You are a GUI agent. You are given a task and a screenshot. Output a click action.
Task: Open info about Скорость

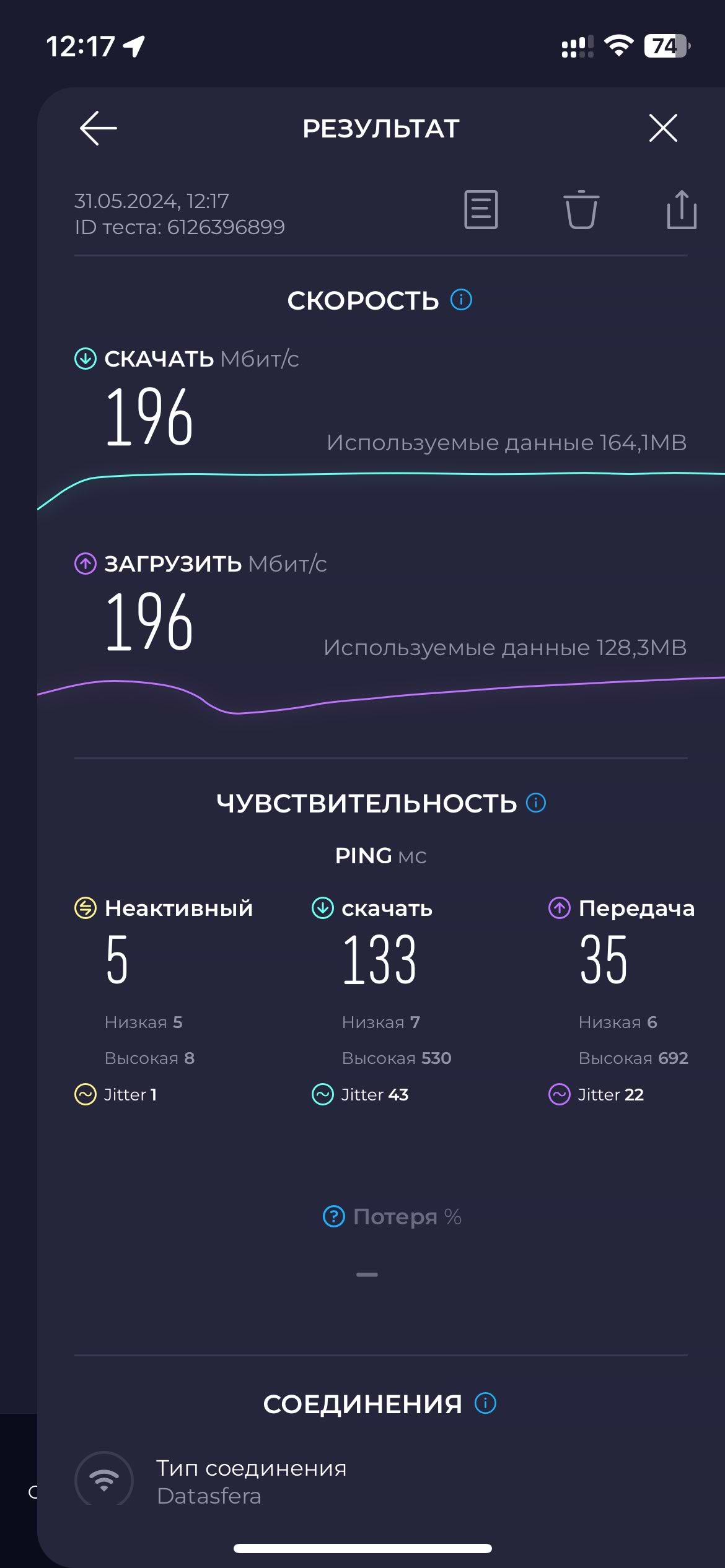(x=461, y=300)
